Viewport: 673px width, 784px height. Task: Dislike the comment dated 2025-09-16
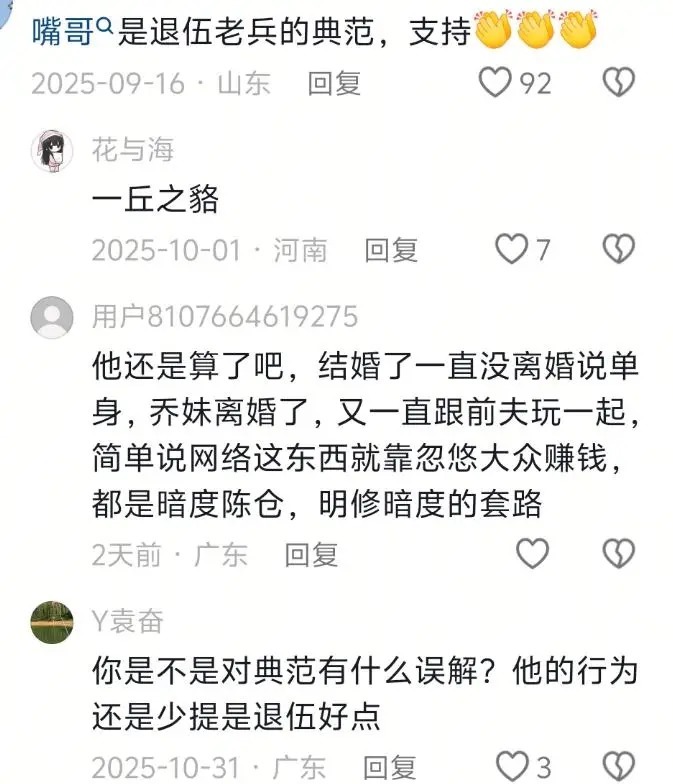[x=620, y=83]
